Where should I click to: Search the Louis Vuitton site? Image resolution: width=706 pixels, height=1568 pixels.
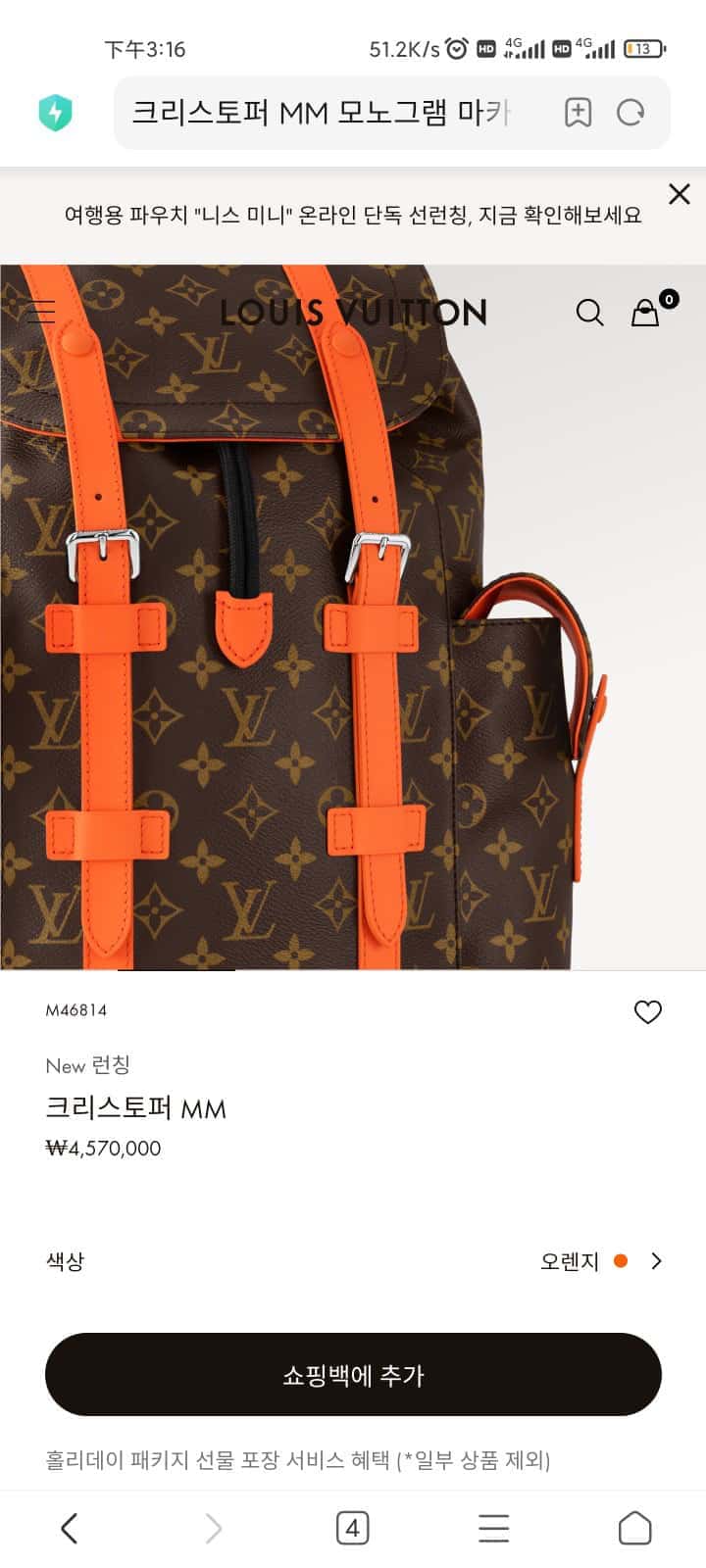589,313
